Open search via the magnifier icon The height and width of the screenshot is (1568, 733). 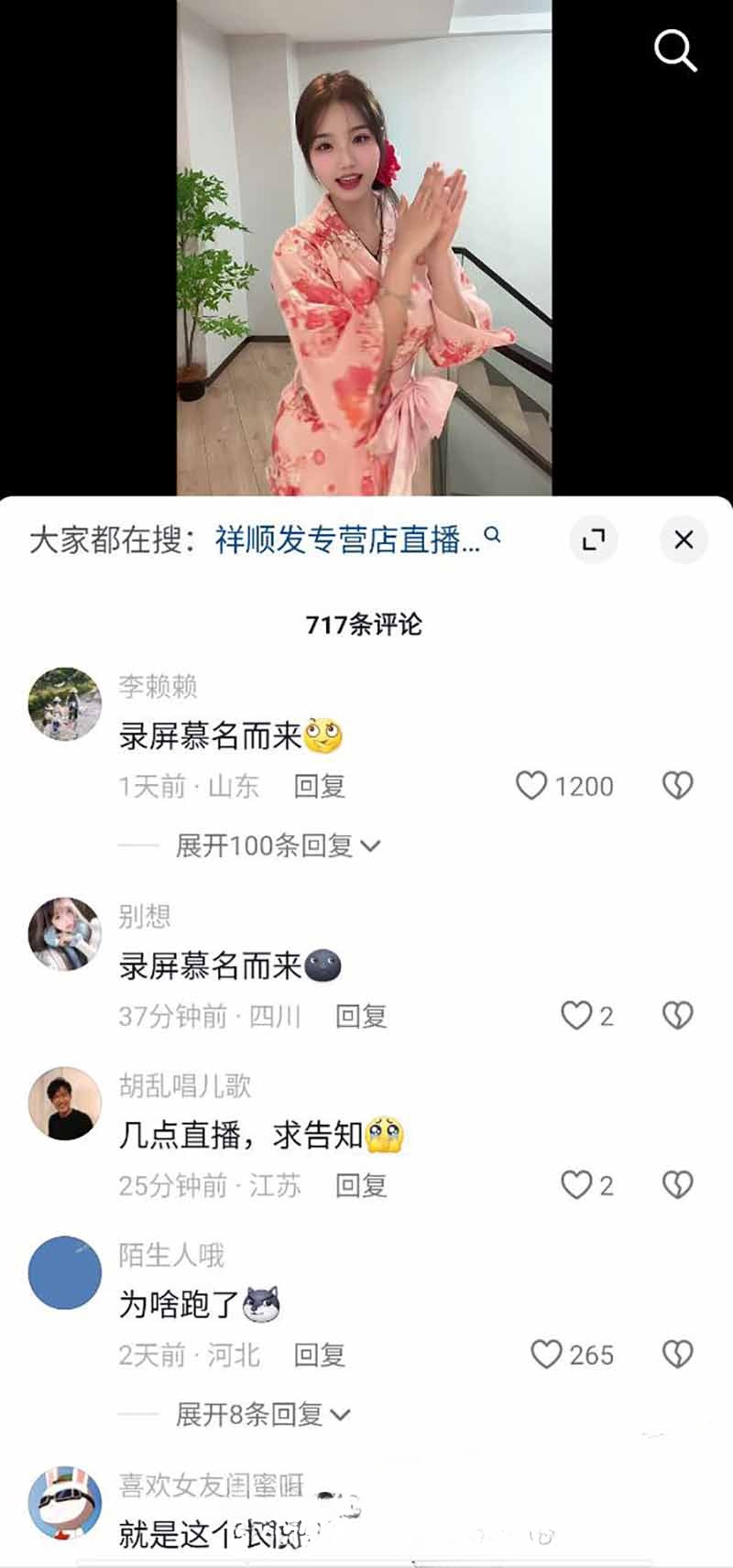(675, 49)
